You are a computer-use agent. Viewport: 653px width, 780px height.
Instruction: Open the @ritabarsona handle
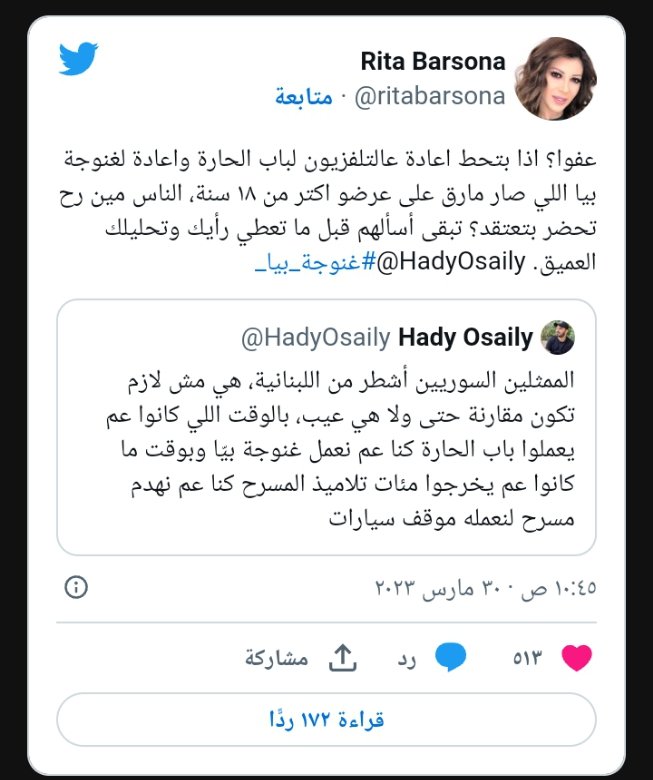(x=430, y=98)
